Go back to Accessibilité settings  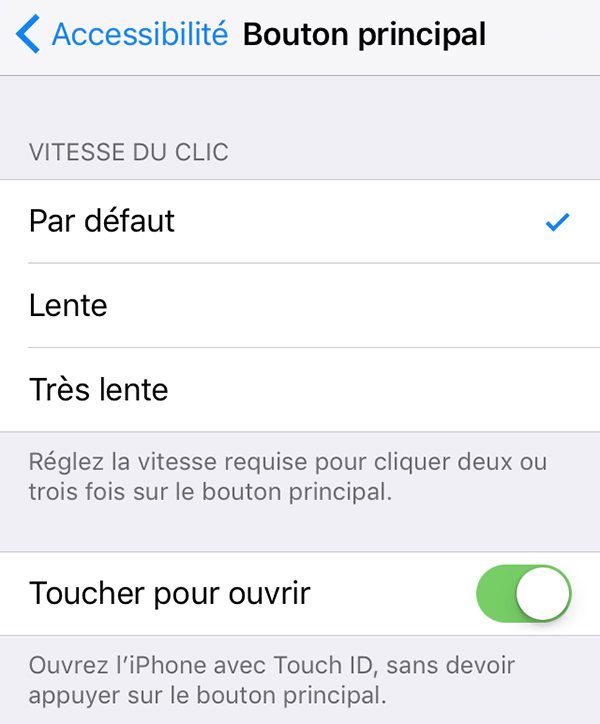[x=122, y=35]
